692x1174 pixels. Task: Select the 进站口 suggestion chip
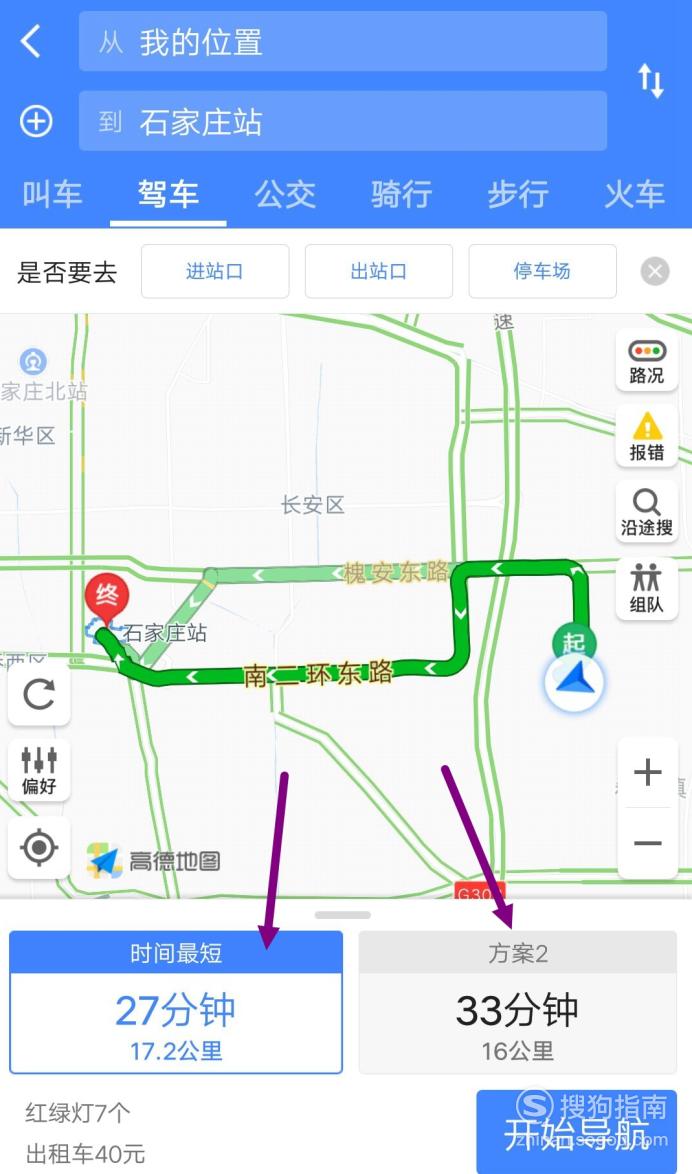215,271
